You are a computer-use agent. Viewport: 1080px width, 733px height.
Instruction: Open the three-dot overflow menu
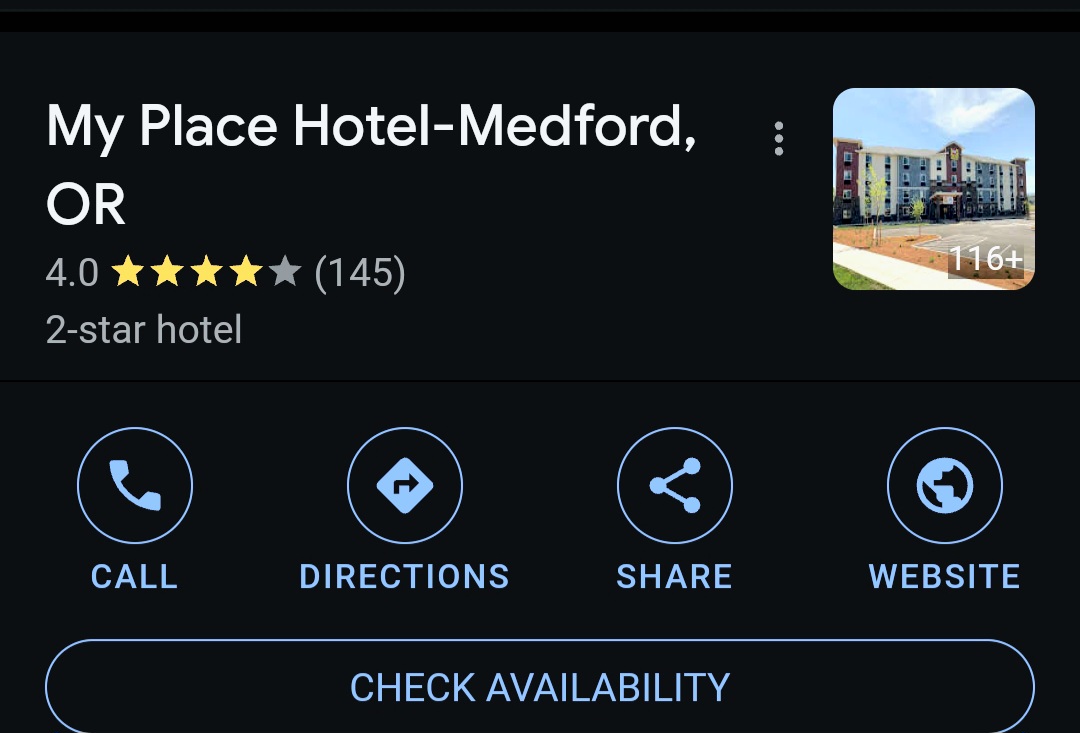pyautogui.click(x=779, y=139)
